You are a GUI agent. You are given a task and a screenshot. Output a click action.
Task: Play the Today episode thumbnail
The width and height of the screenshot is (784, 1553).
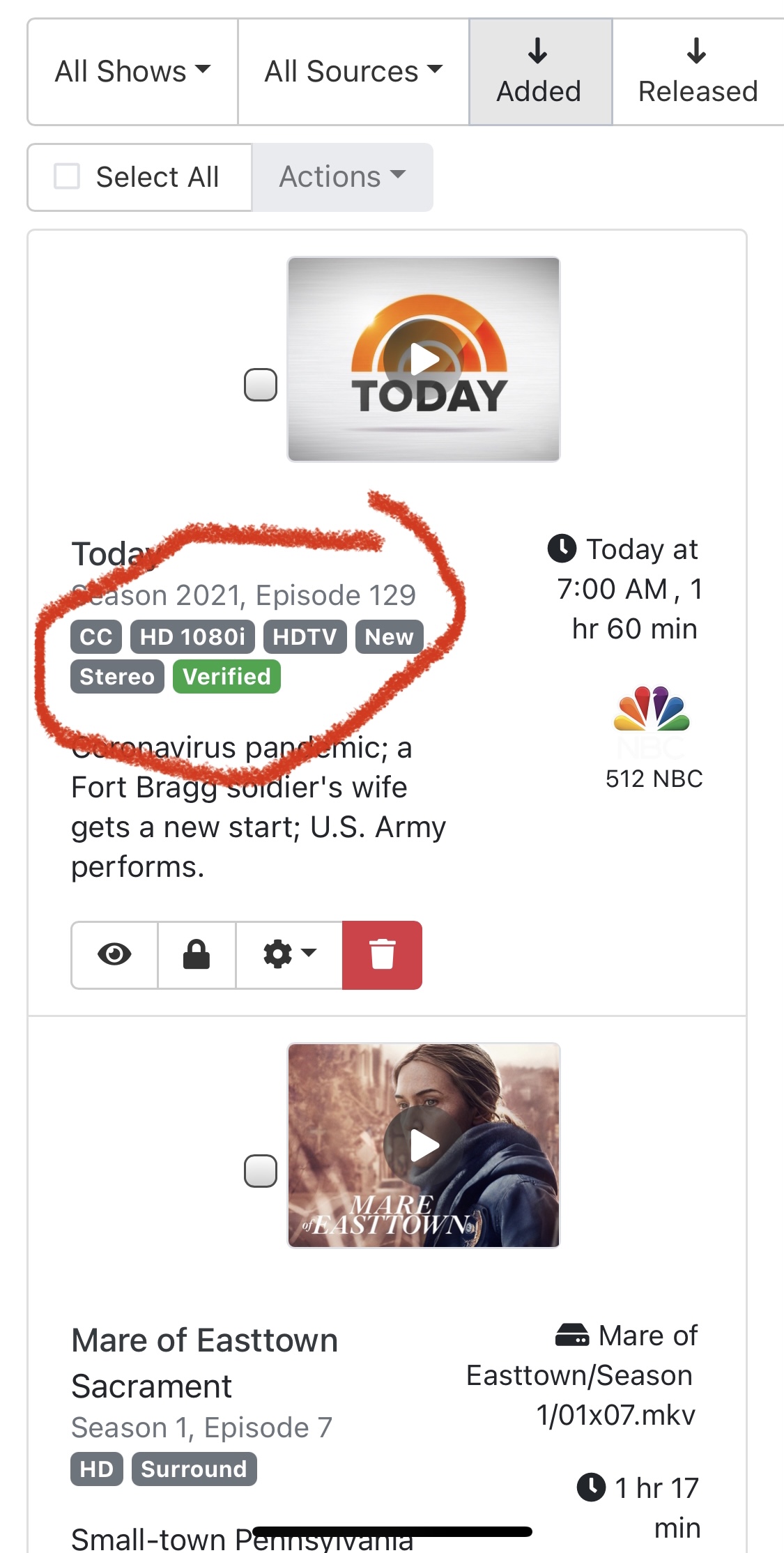424,360
